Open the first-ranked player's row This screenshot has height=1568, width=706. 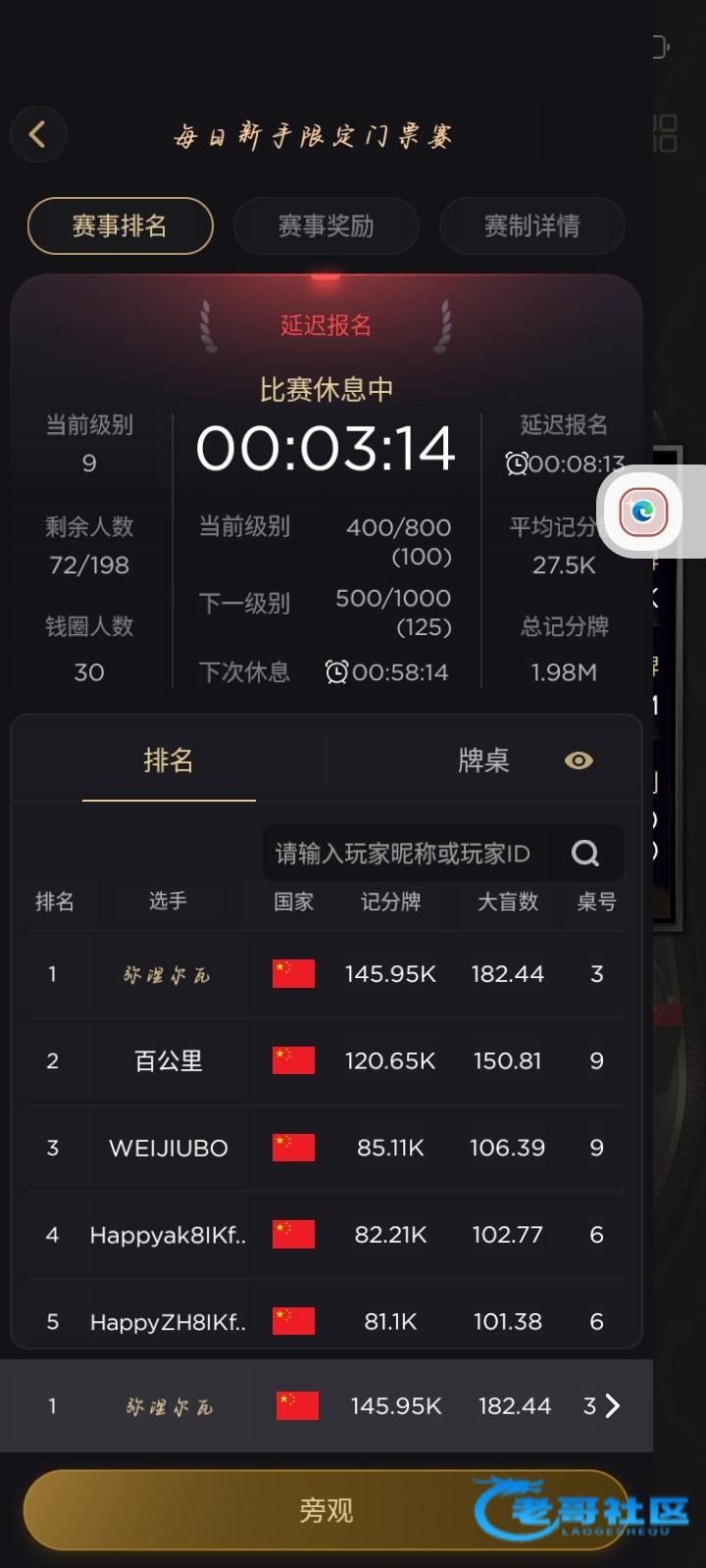(x=169, y=974)
